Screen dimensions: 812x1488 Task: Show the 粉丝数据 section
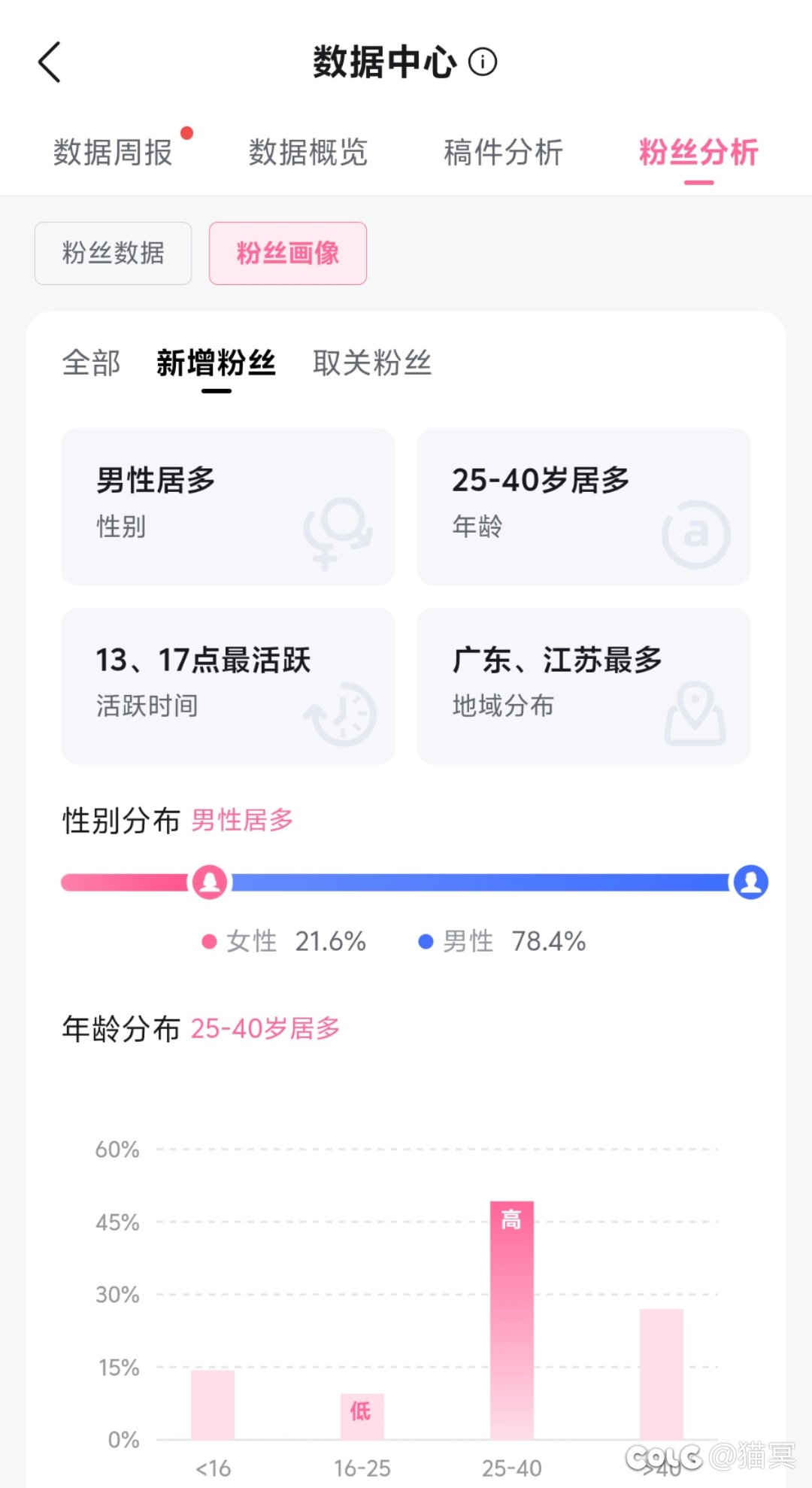113,254
